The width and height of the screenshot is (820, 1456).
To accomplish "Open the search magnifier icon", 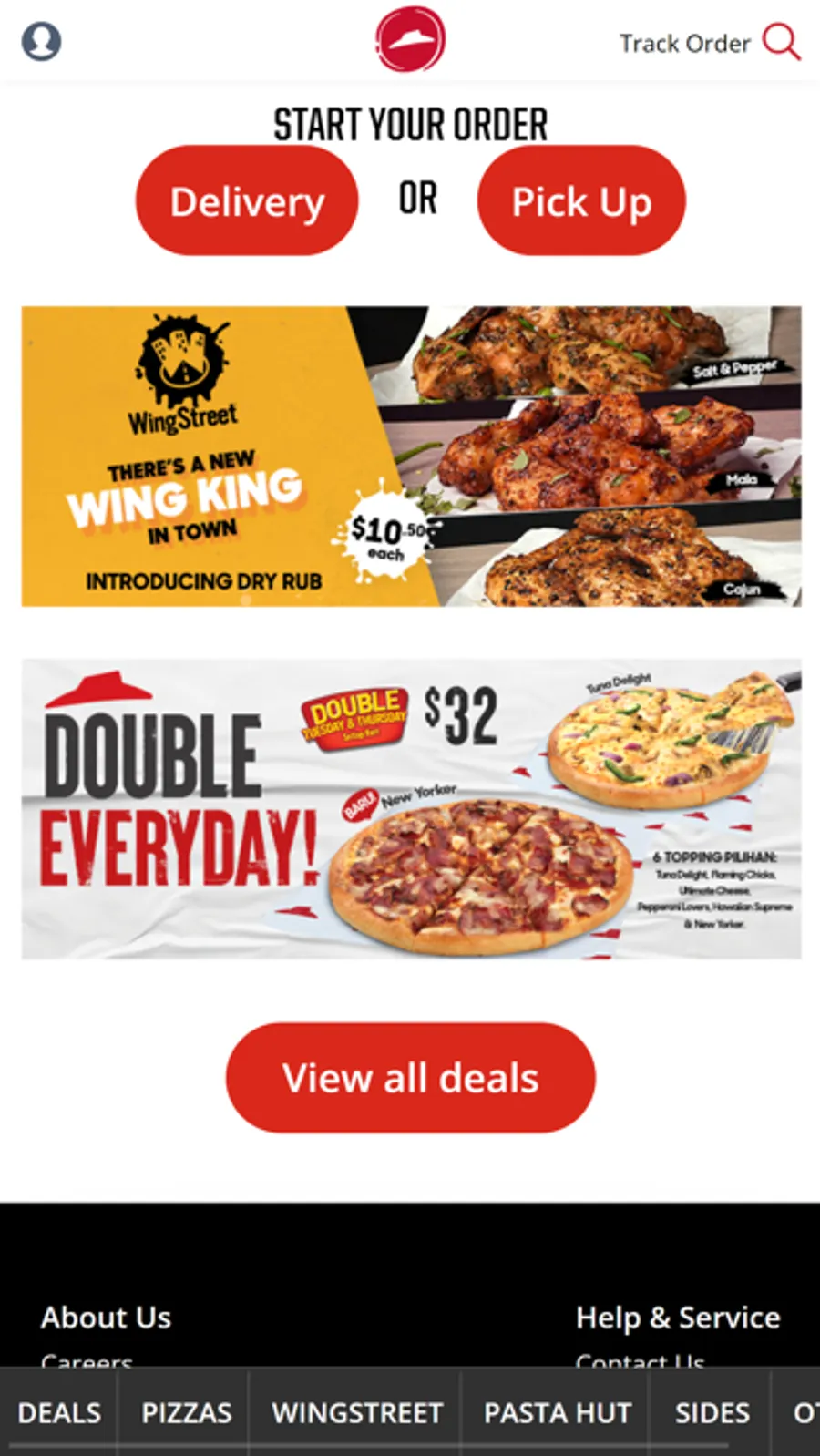I will [781, 42].
